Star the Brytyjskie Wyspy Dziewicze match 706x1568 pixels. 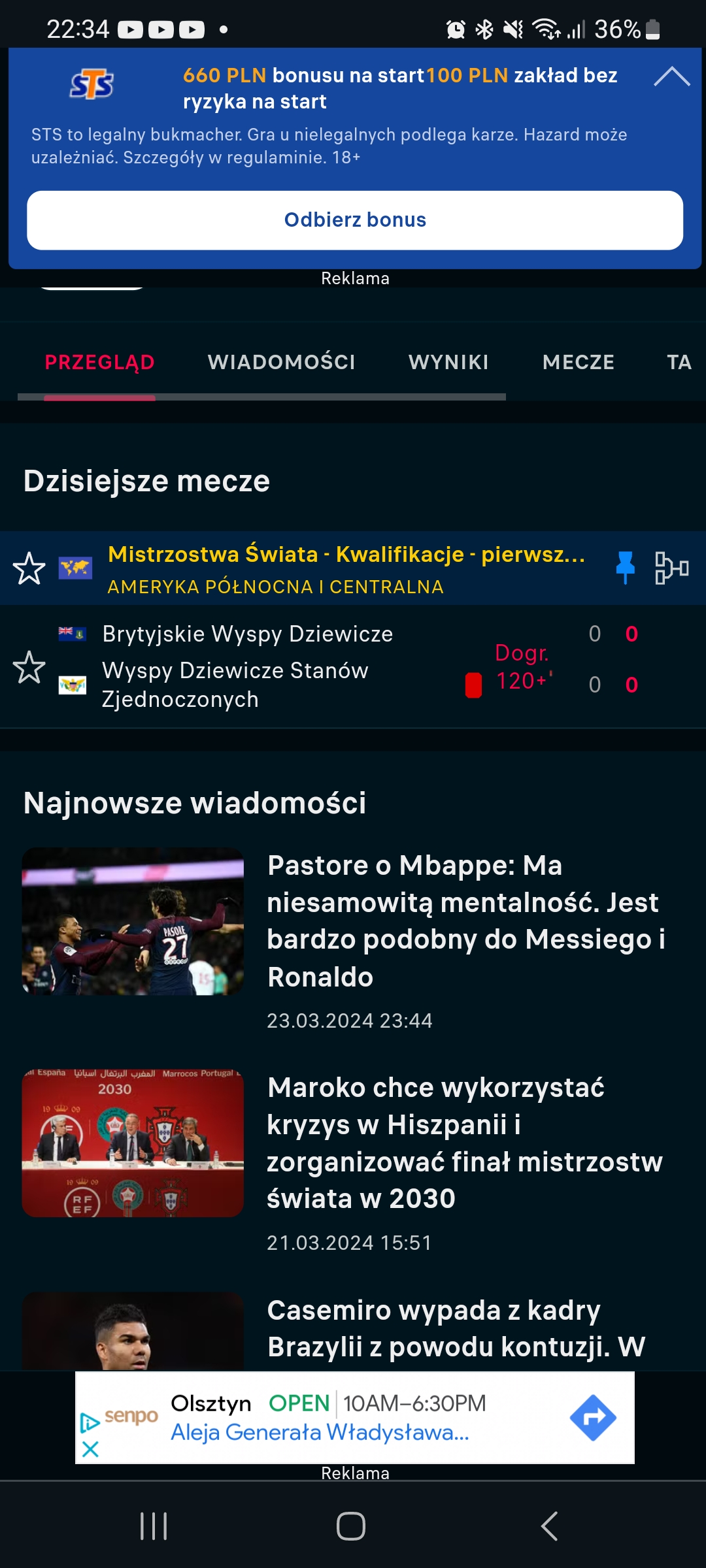pyautogui.click(x=29, y=667)
